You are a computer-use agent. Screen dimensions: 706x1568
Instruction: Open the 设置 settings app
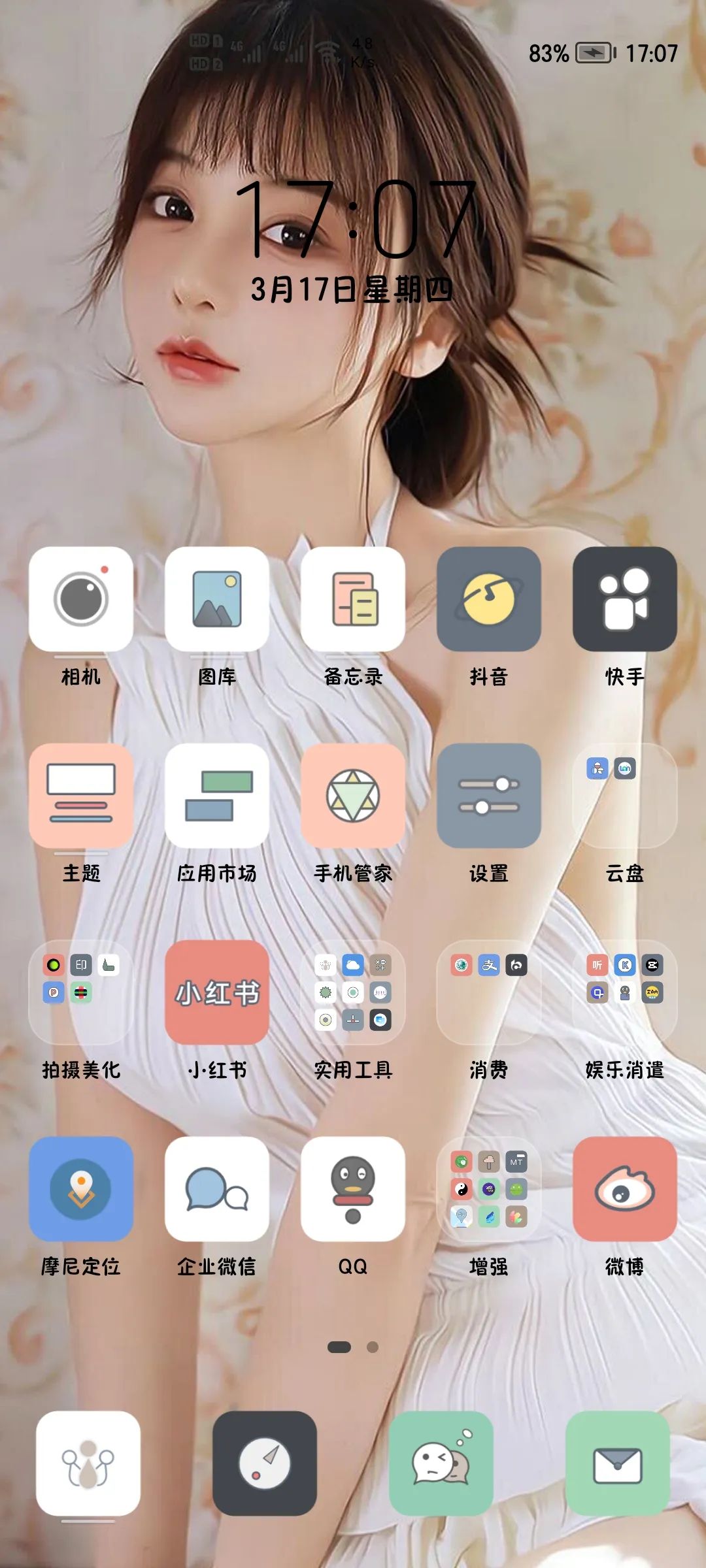pyautogui.click(x=489, y=796)
